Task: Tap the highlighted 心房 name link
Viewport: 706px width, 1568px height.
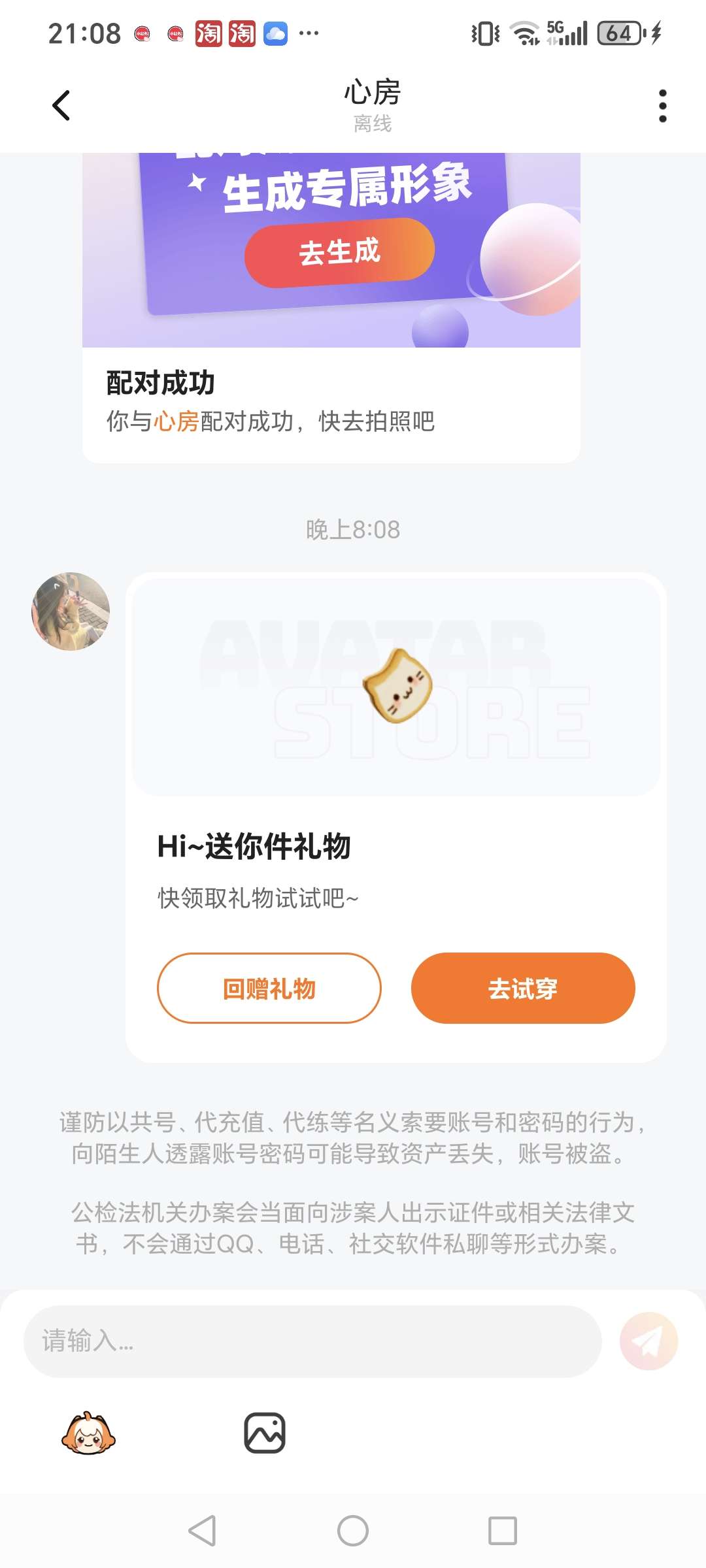Action: 176,421
